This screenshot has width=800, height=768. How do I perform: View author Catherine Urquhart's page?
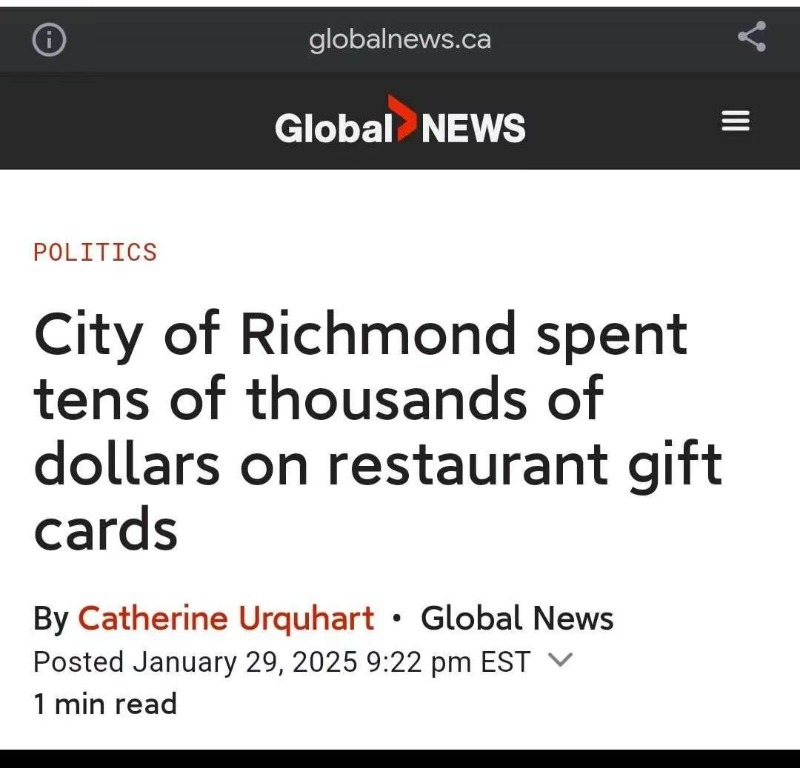coord(226,618)
